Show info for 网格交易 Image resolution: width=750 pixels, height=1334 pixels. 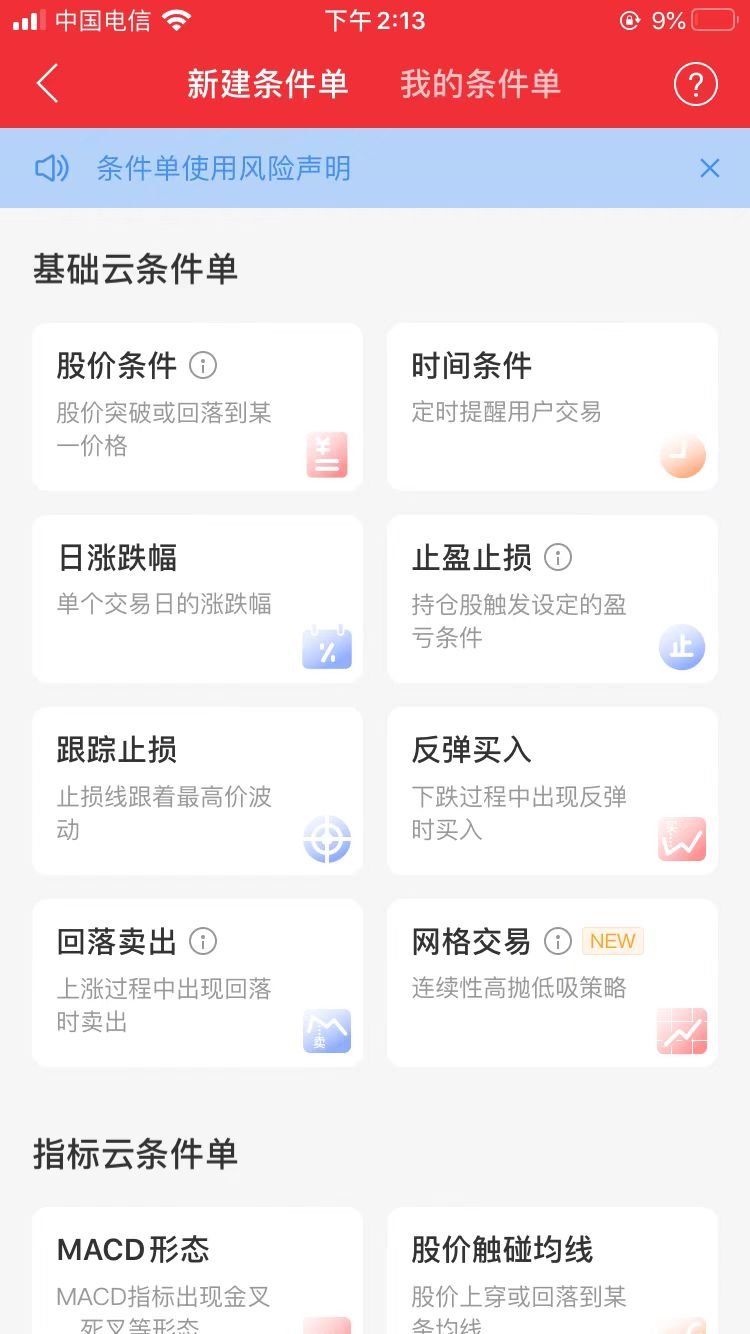pos(558,942)
